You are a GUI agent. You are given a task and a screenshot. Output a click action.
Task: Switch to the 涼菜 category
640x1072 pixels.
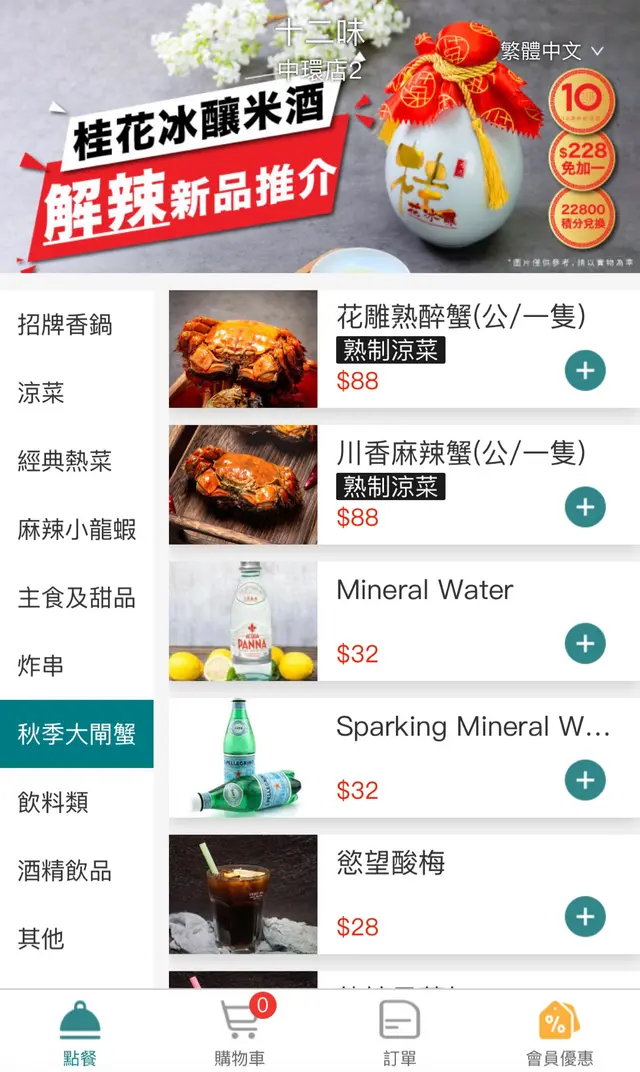coord(41,393)
